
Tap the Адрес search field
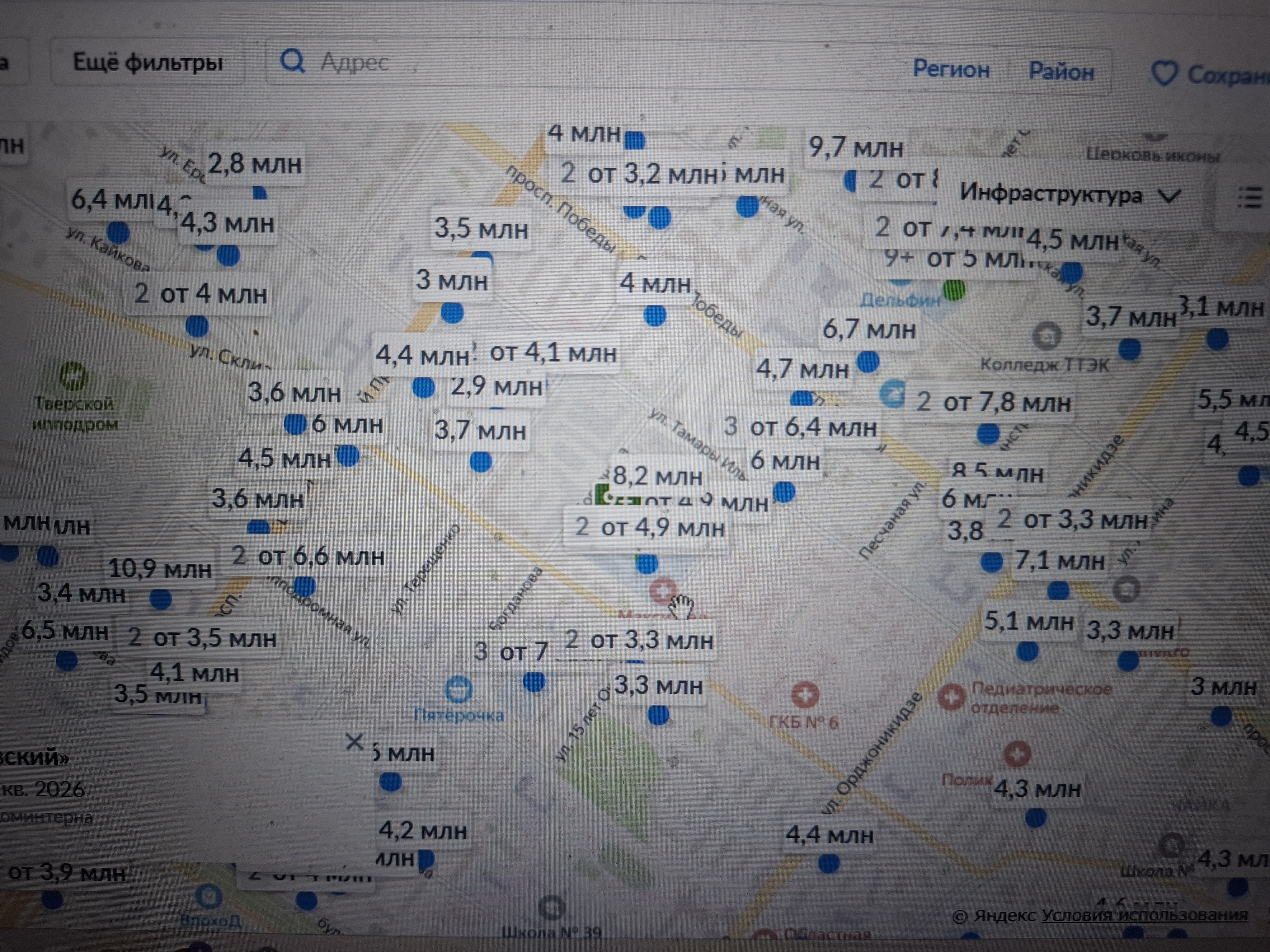(517, 62)
